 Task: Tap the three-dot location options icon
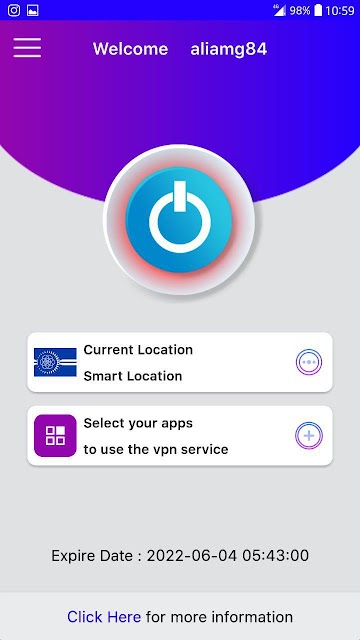tap(309, 362)
